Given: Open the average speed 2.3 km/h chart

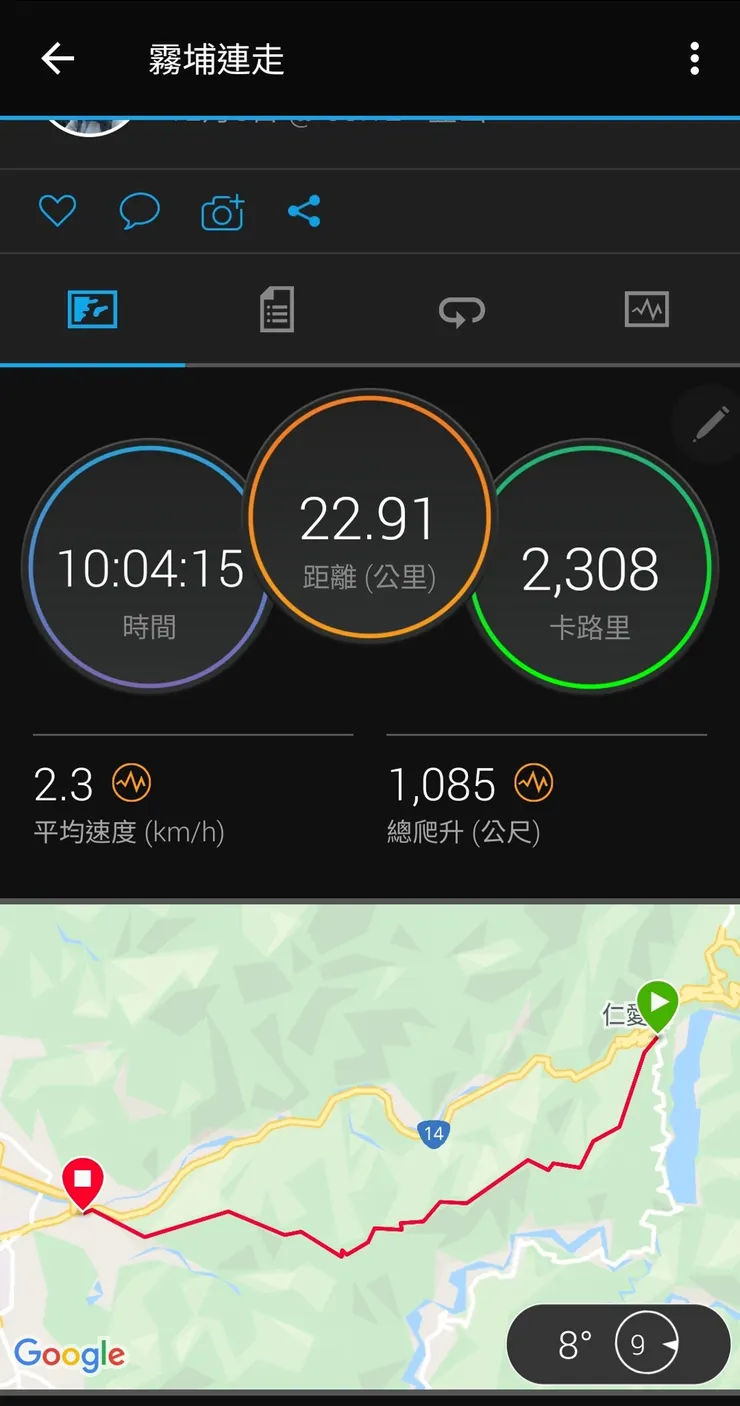Looking at the screenshot, I should [131, 783].
